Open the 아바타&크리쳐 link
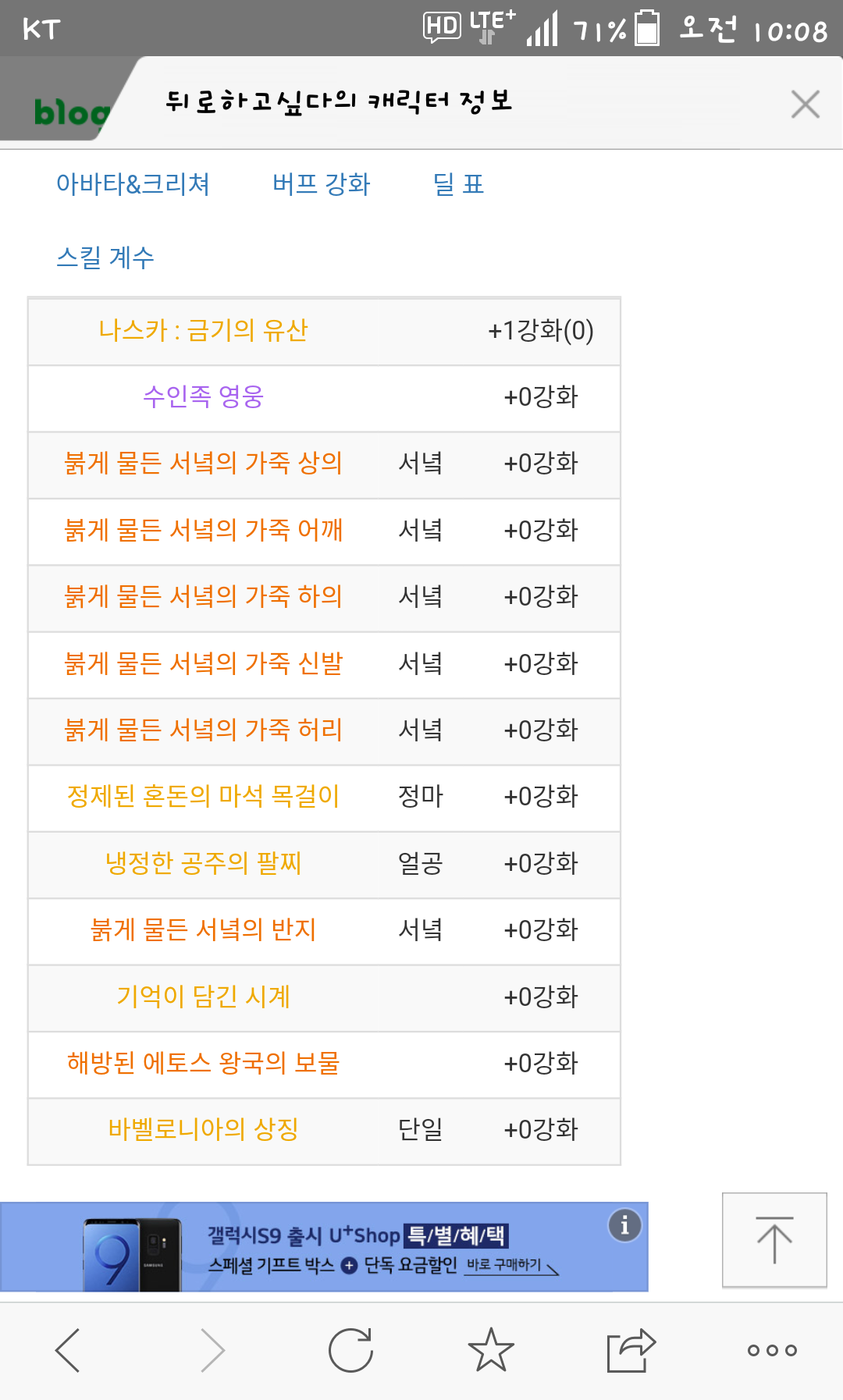The height and width of the screenshot is (1400, 843). (133, 184)
